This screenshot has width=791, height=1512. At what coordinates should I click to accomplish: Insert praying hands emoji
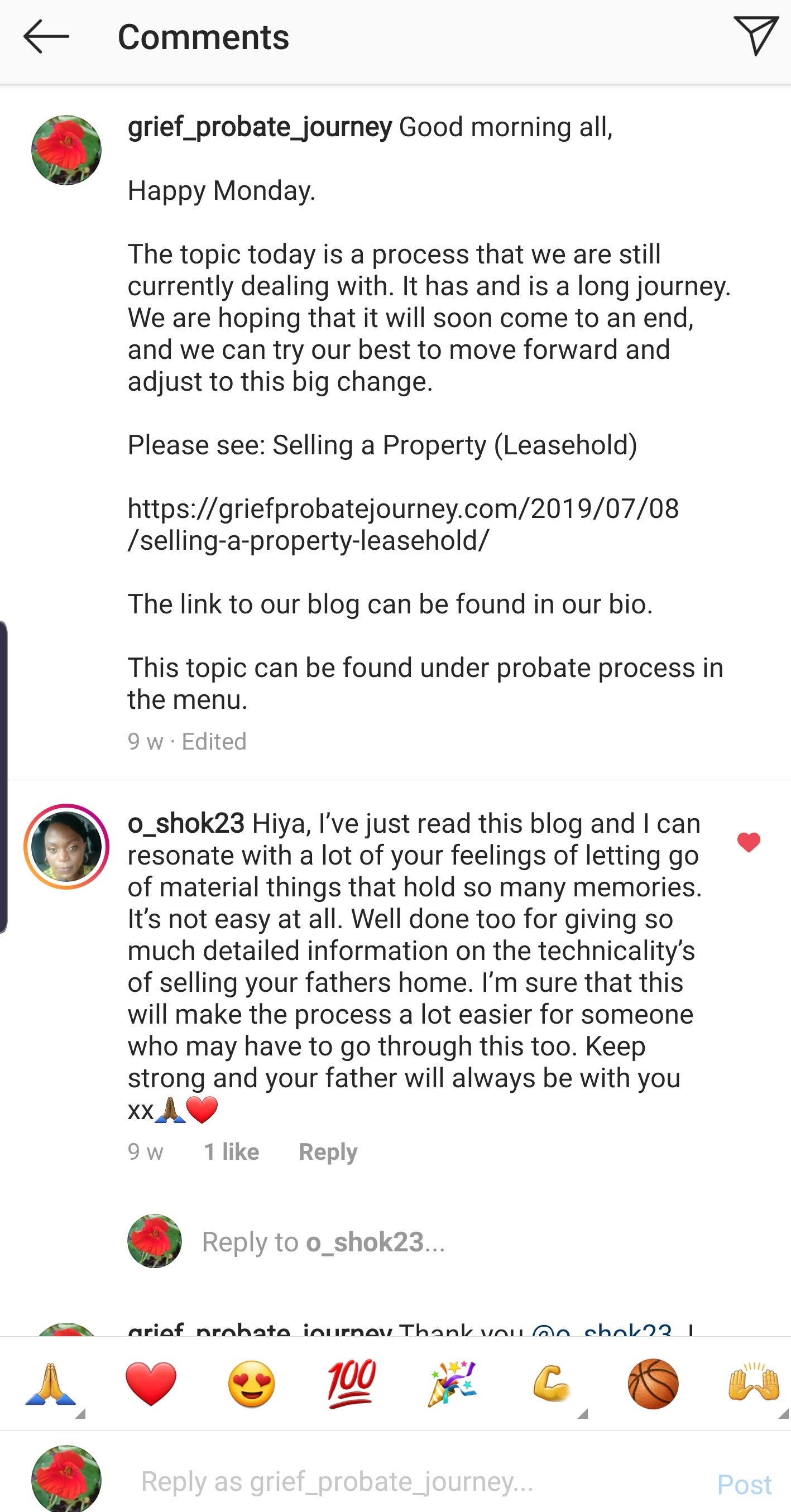(x=50, y=1384)
